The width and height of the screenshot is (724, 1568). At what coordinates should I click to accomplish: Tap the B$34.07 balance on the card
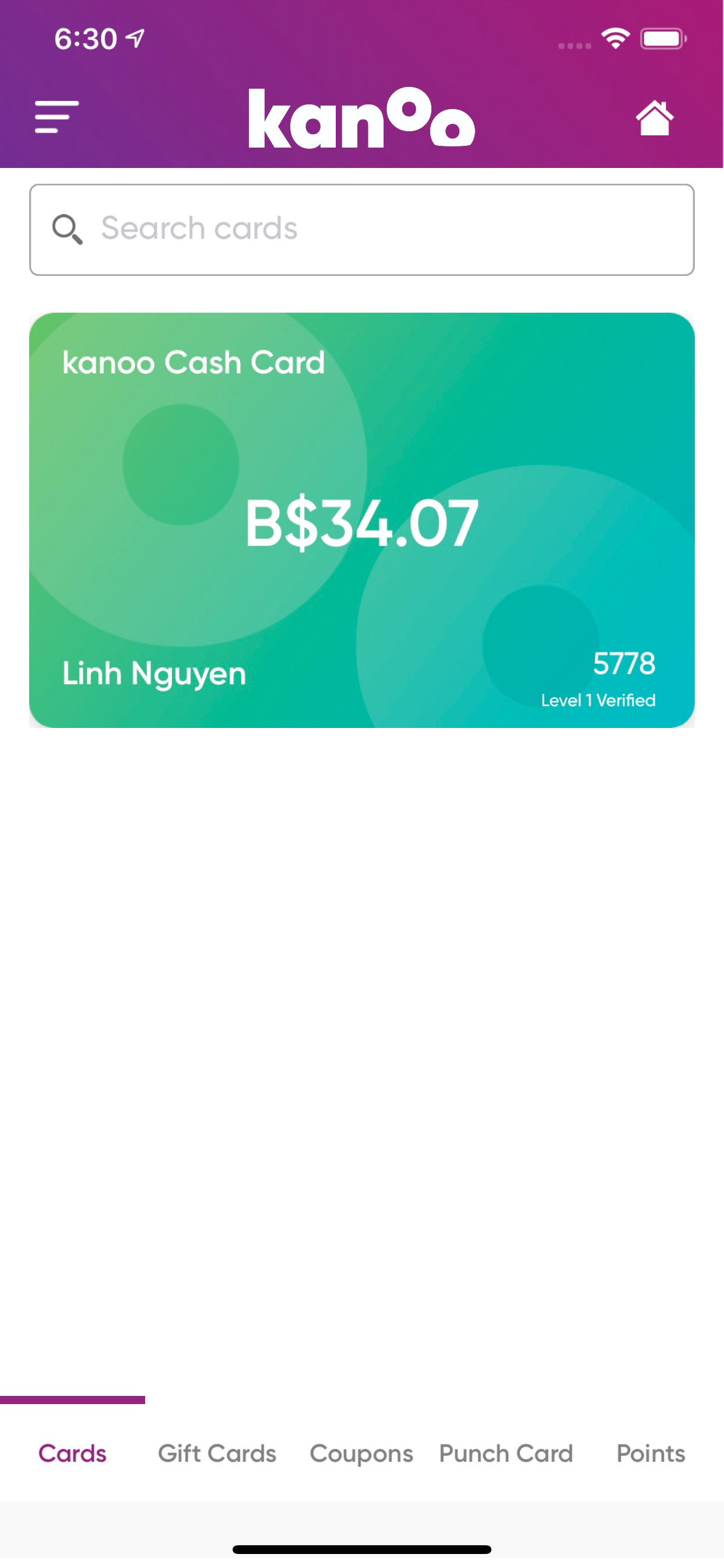point(361,523)
